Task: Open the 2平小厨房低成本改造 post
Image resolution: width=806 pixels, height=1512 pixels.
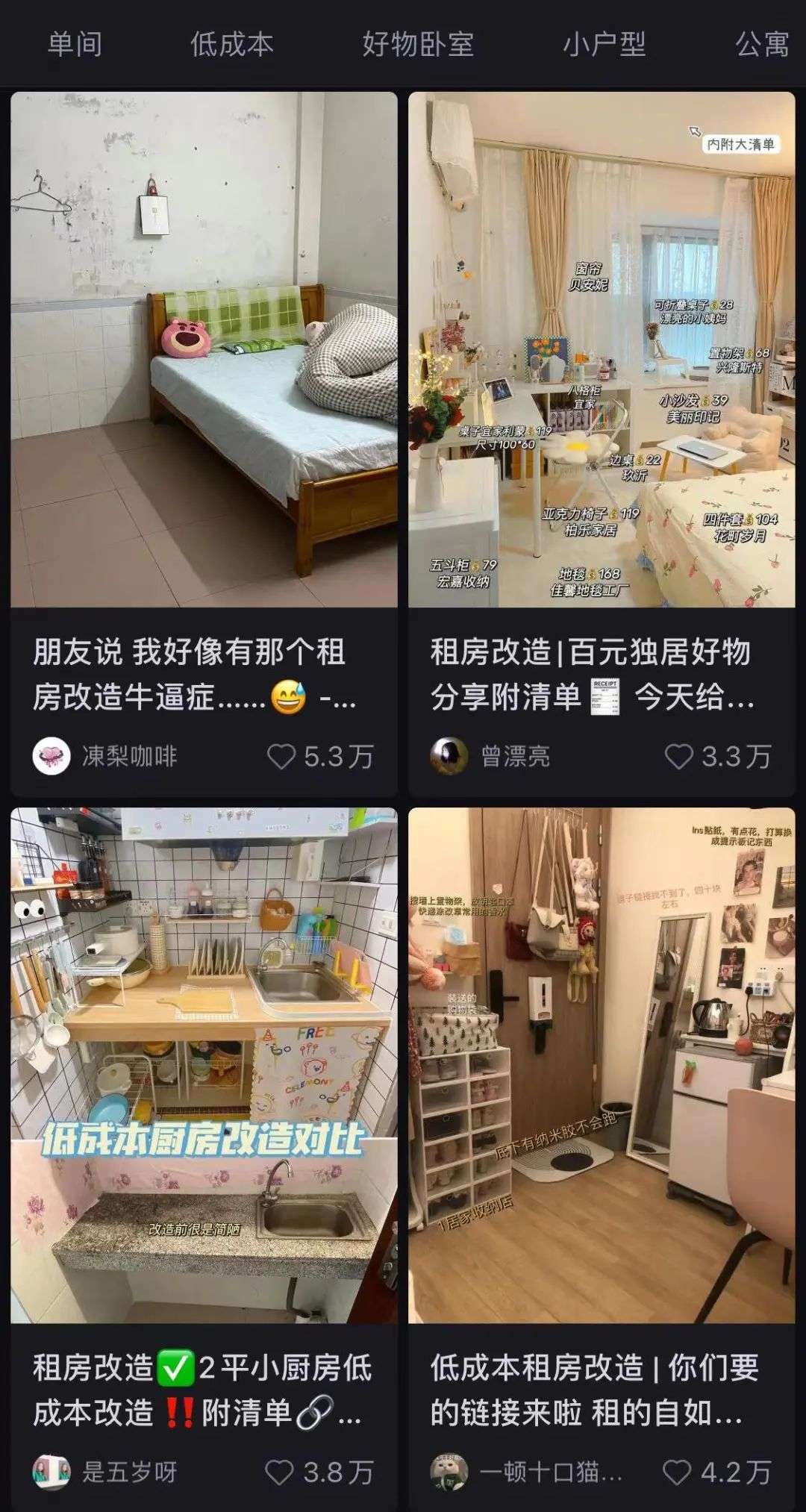Action: tap(204, 1066)
